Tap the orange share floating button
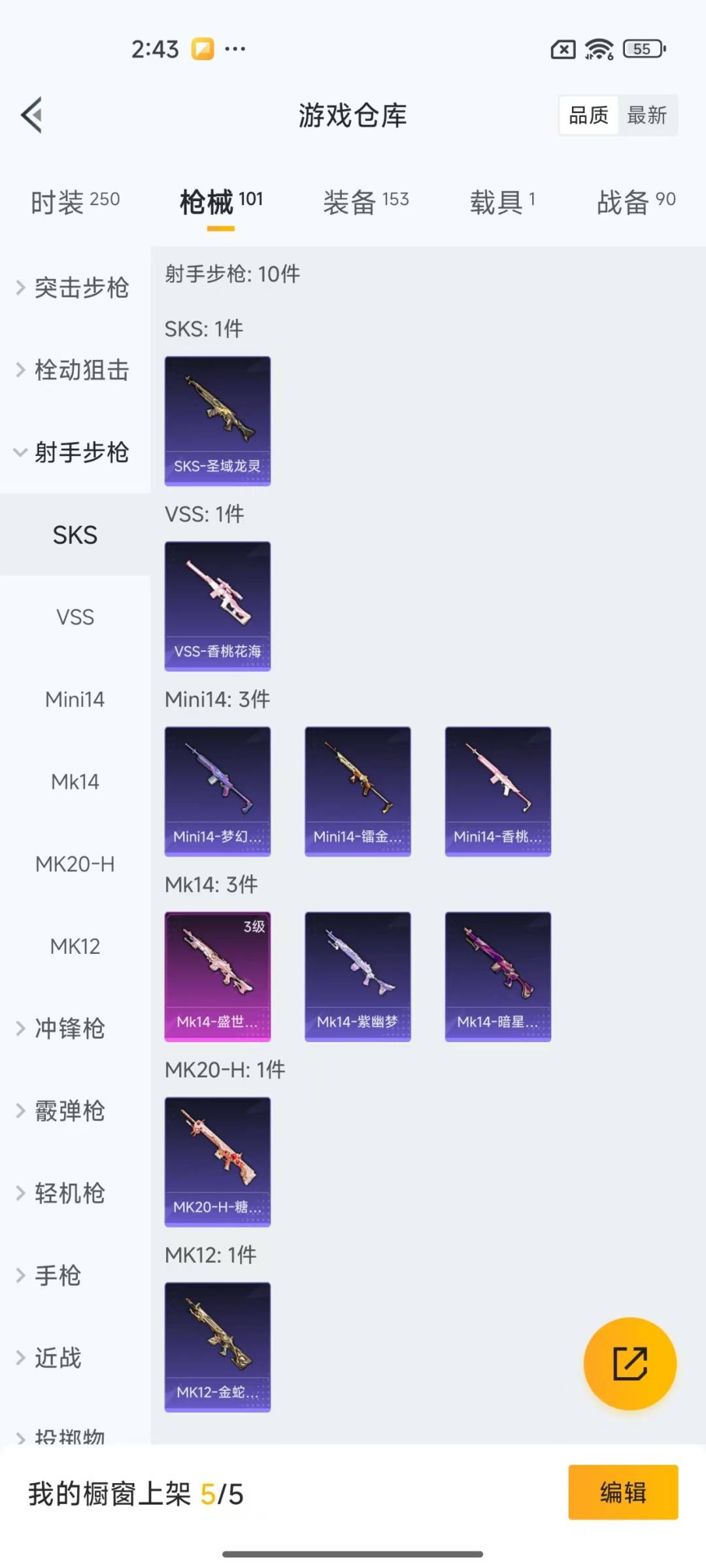This screenshot has width=706, height=1568. (x=630, y=1364)
